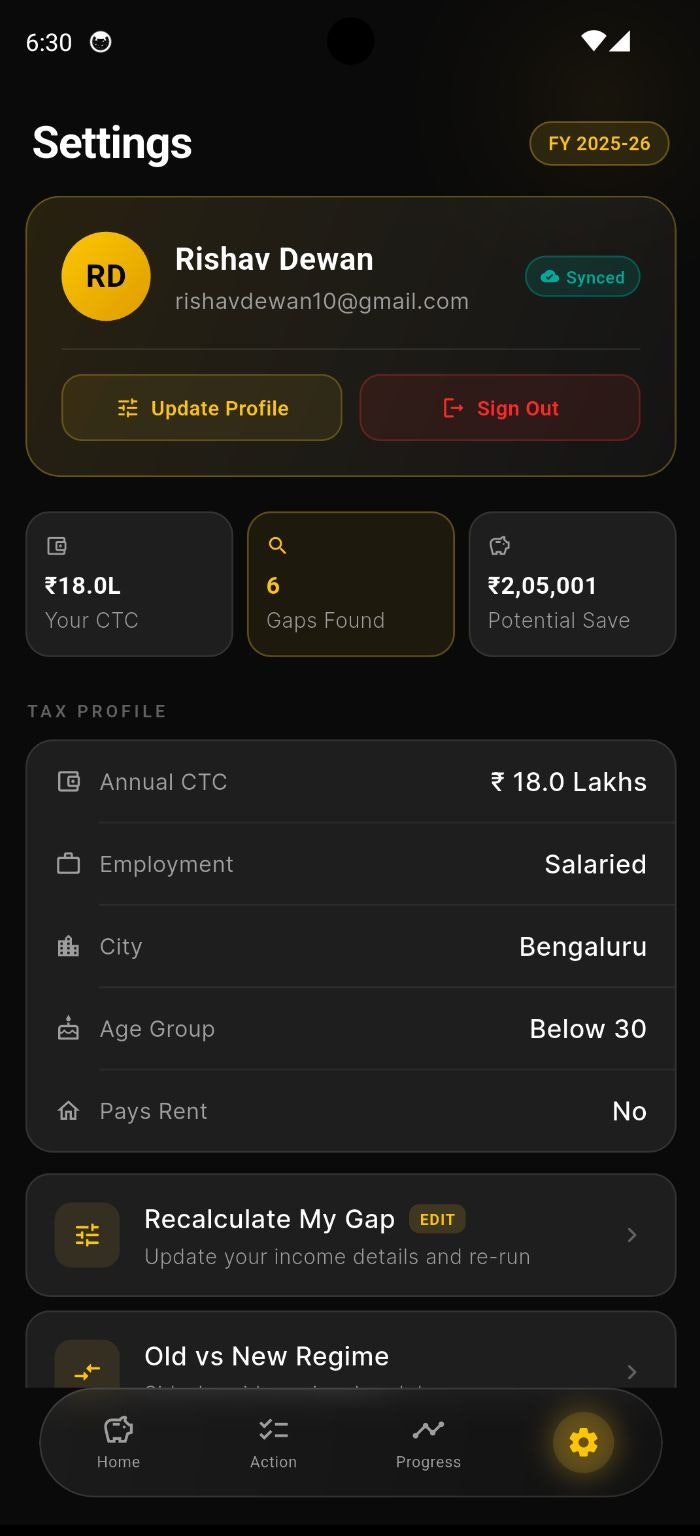
Task: Switch to the Progress tab
Action: pyautogui.click(x=428, y=1442)
